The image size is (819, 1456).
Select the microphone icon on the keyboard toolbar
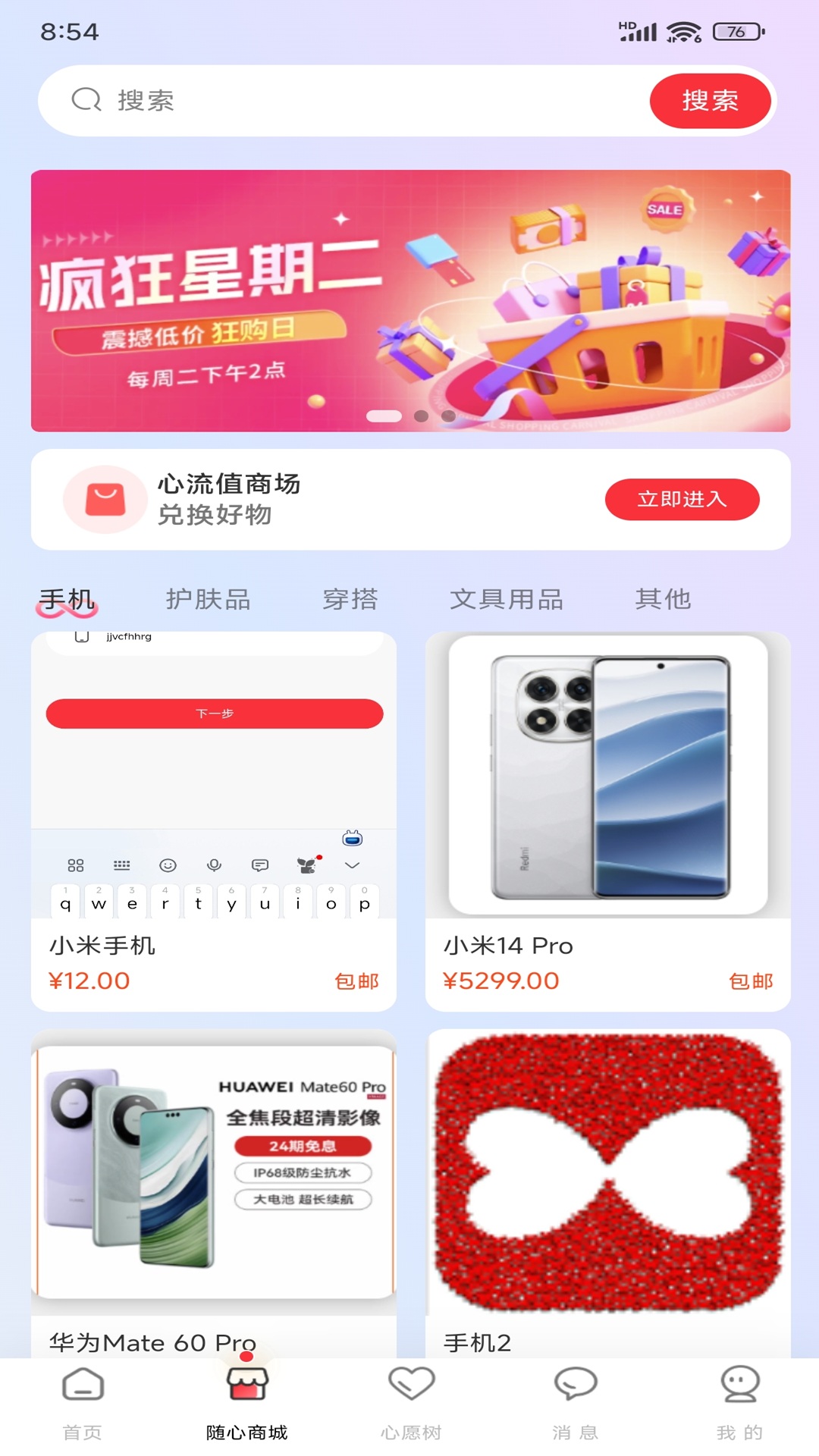click(213, 865)
